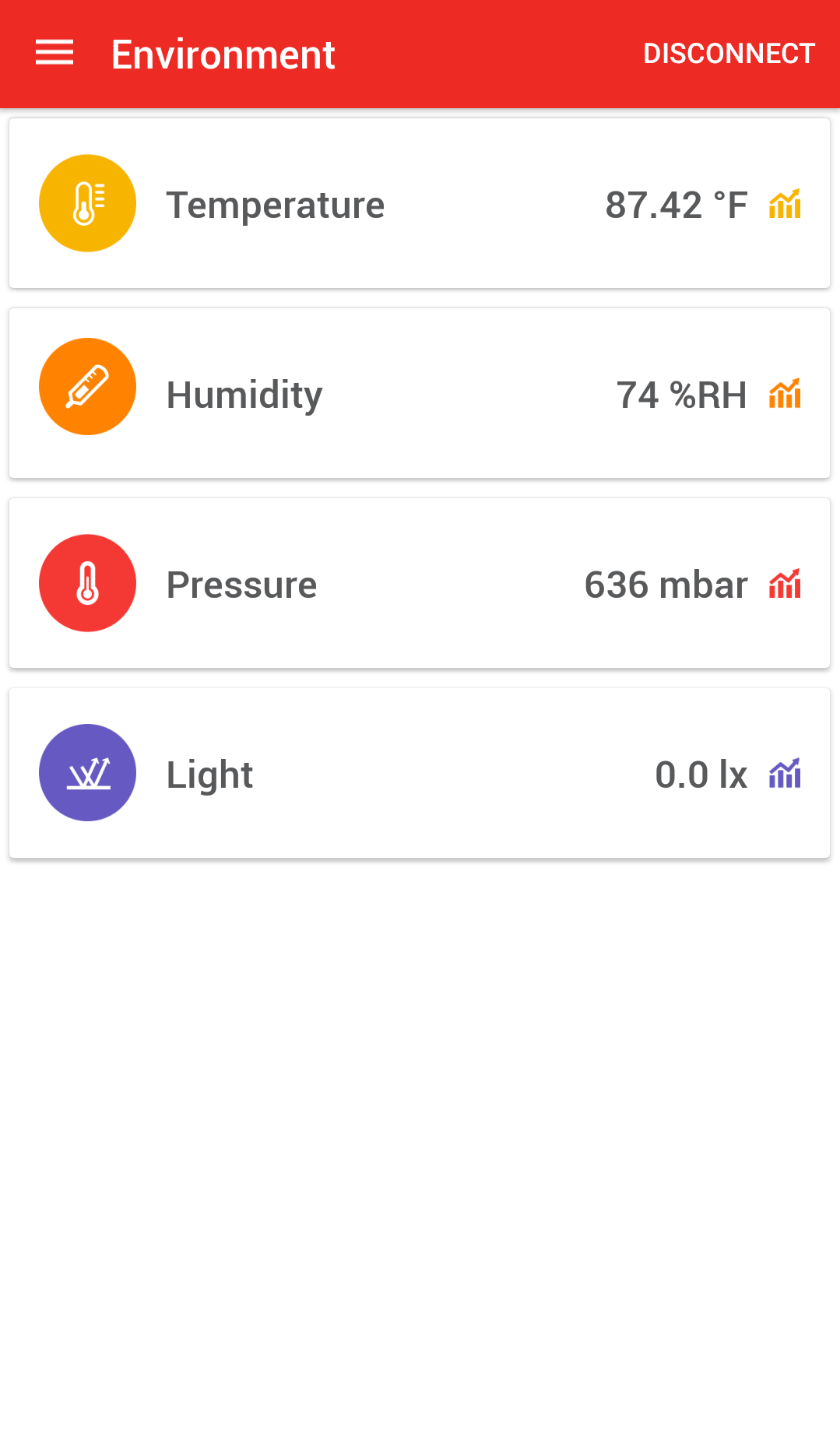This screenshot has width=840, height=1444.
Task: Open the Temperature sensor card
Action: point(420,203)
